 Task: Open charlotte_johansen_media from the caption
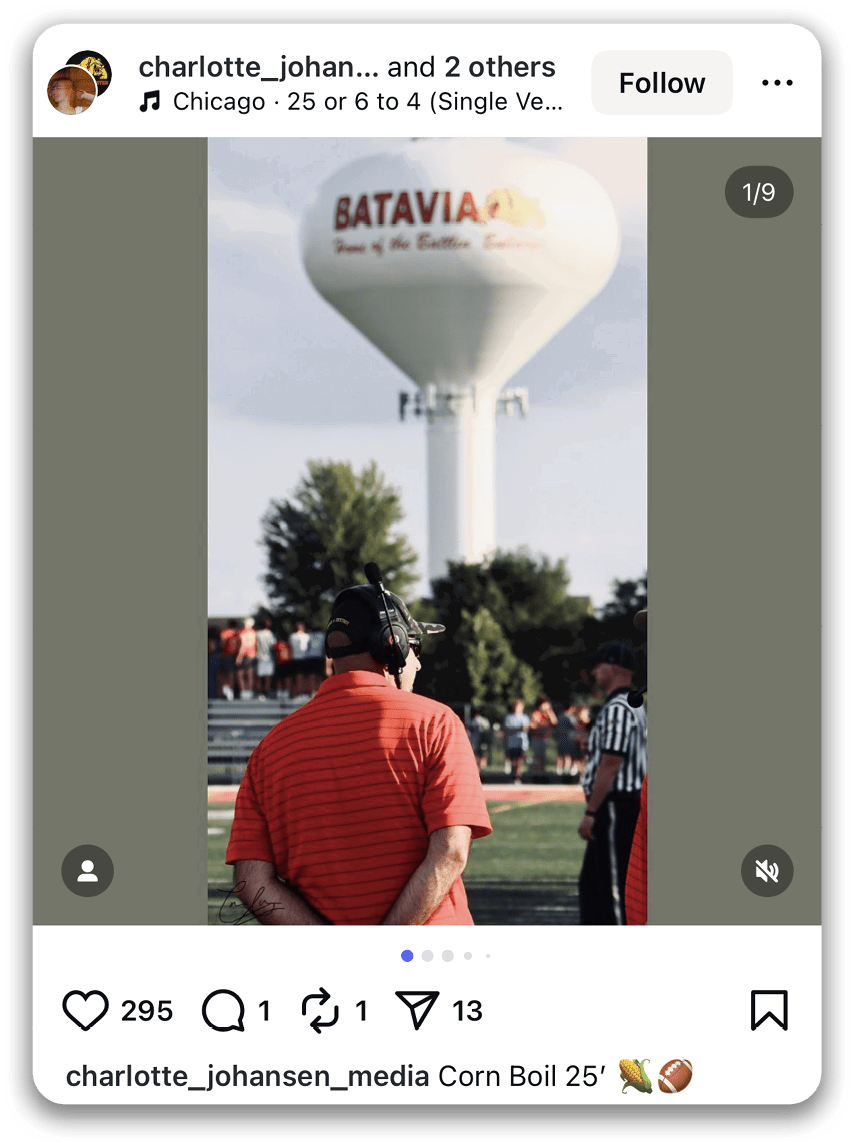point(249,1076)
